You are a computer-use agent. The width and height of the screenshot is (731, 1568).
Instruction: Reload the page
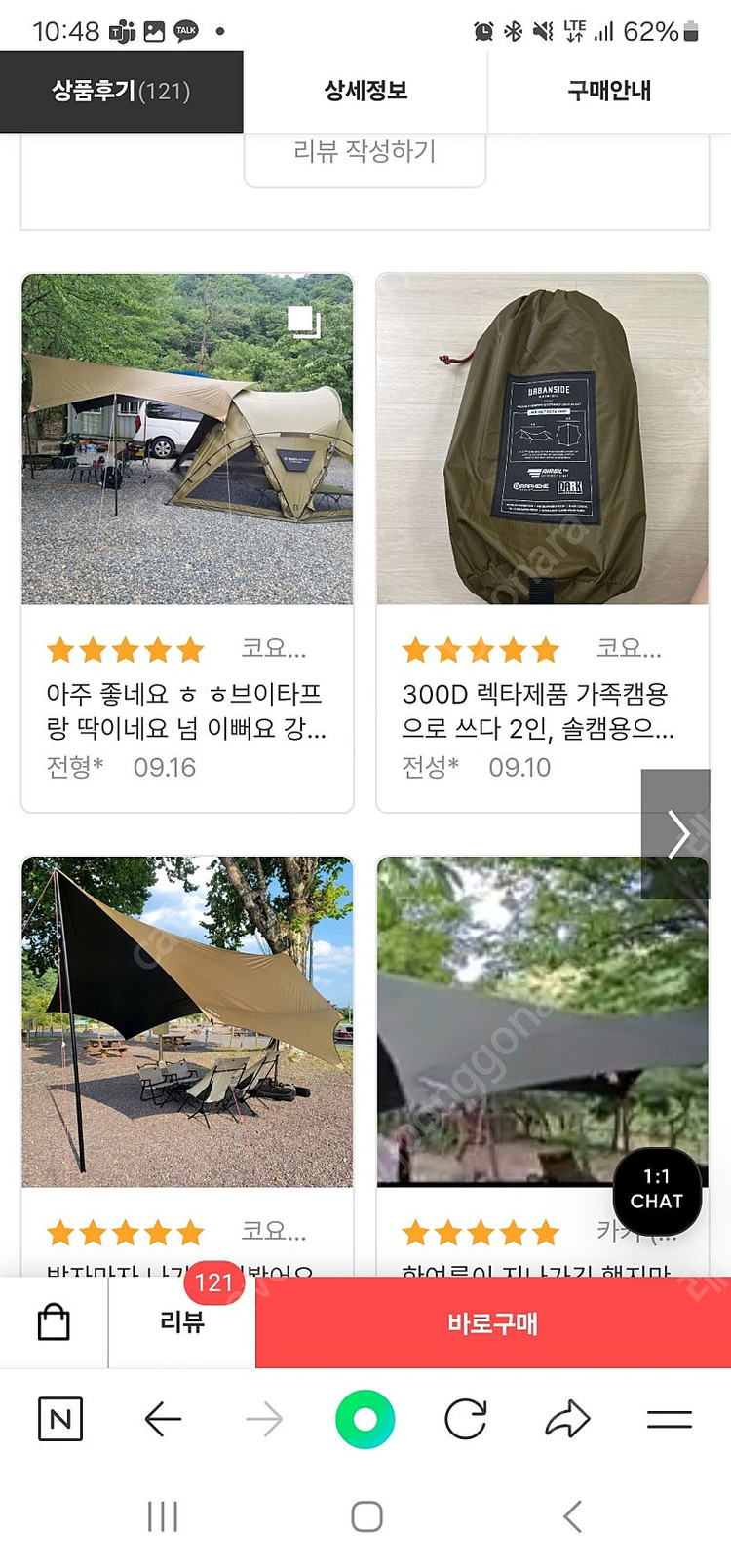coord(466,1419)
